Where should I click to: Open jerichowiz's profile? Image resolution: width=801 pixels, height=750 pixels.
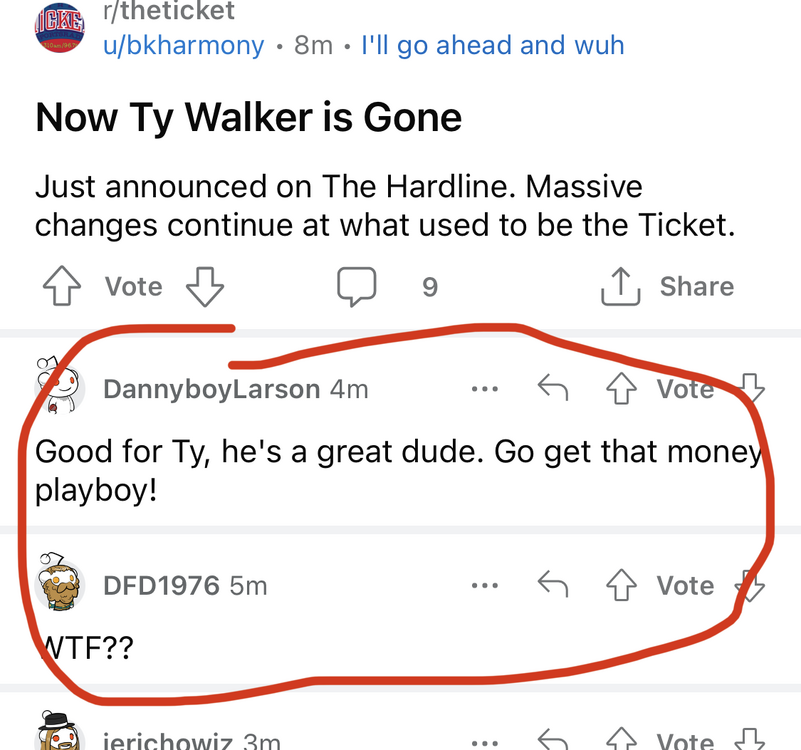pos(168,741)
